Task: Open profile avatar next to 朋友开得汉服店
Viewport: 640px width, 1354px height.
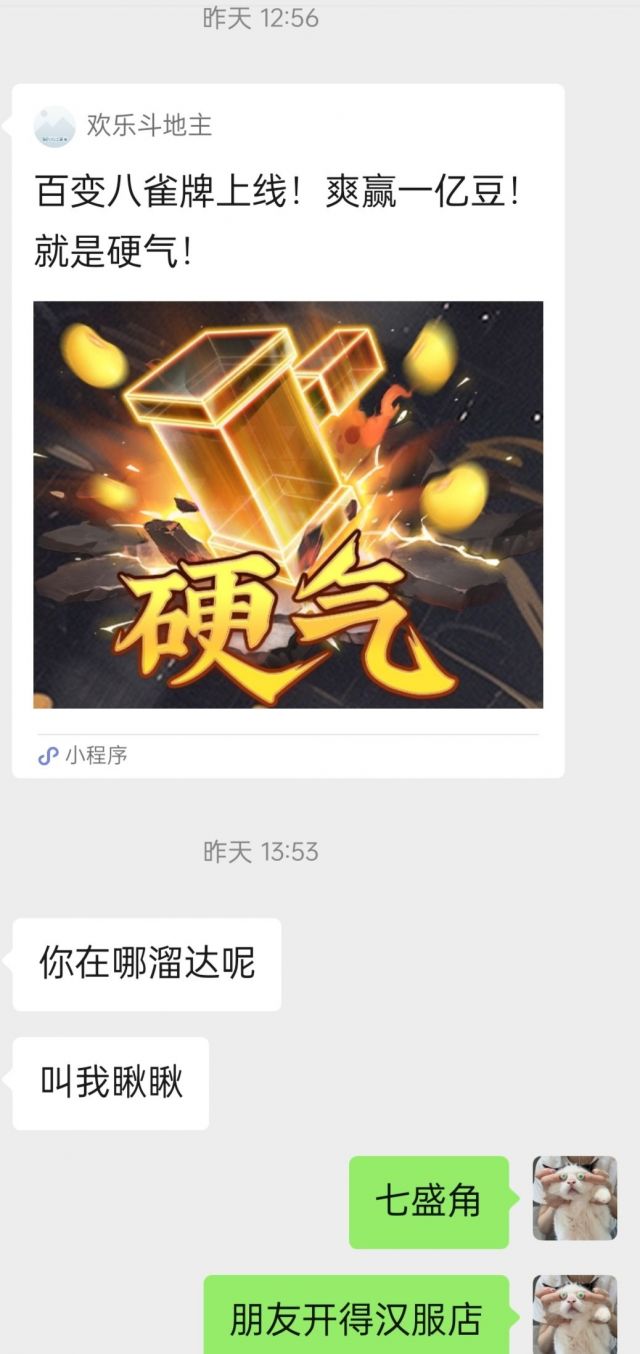Action: click(574, 1315)
